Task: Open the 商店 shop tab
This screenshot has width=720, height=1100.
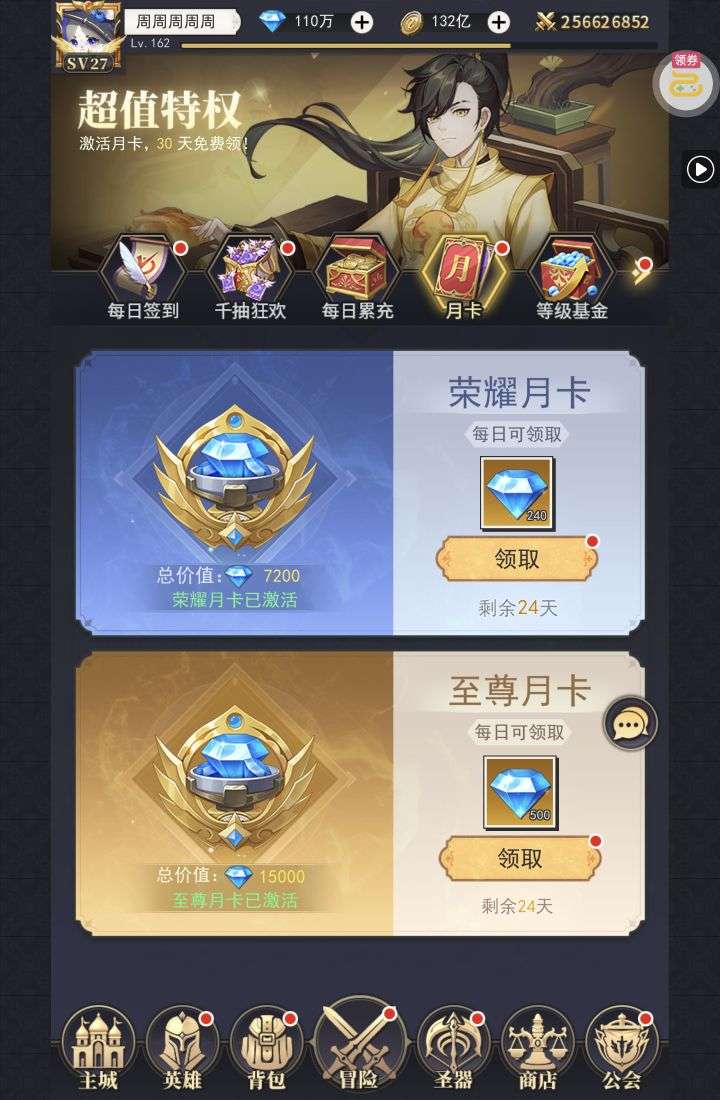Action: pyautogui.click(x=537, y=1048)
